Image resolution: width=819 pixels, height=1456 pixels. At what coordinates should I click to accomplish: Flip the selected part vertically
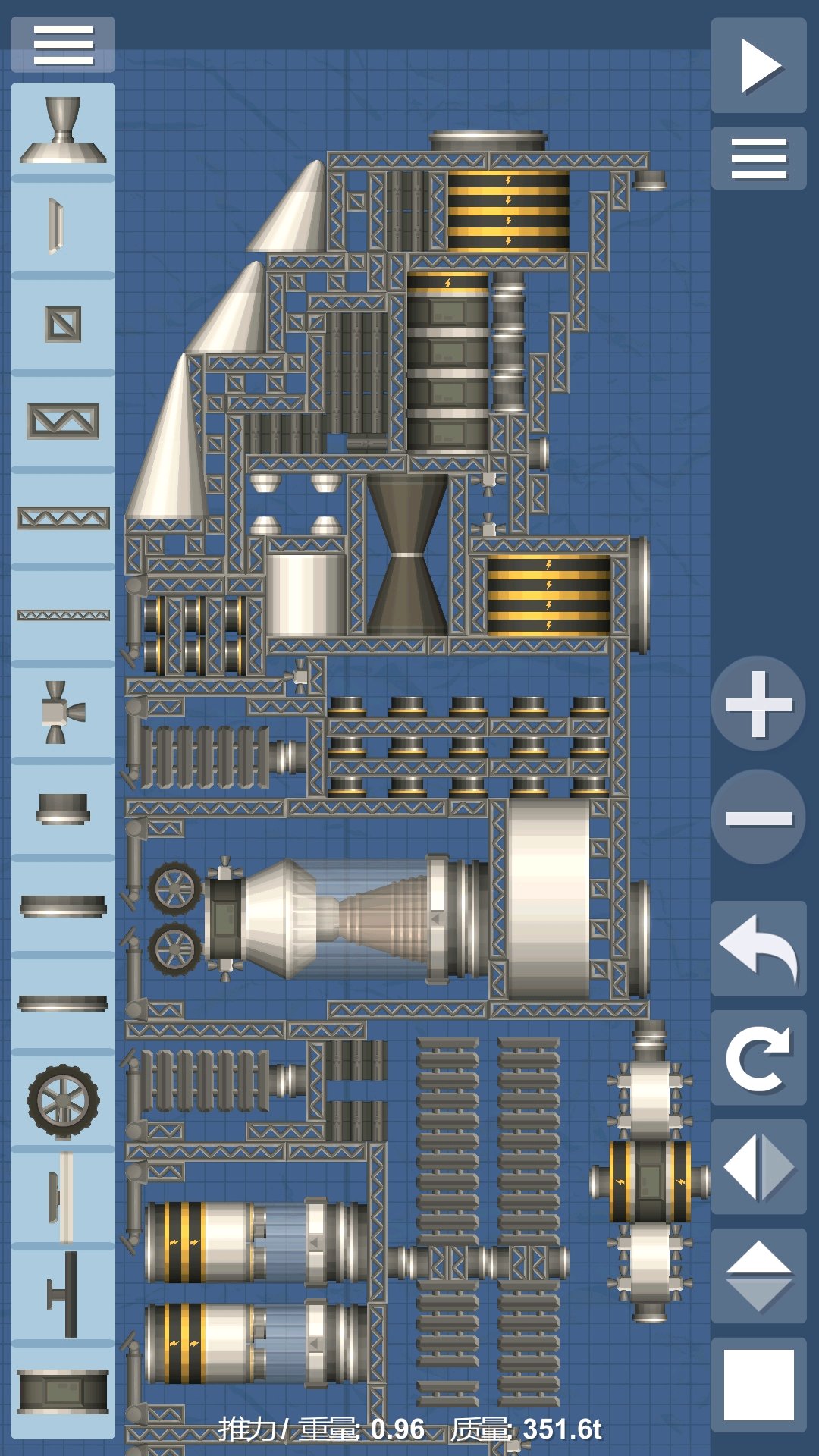coord(758,1276)
